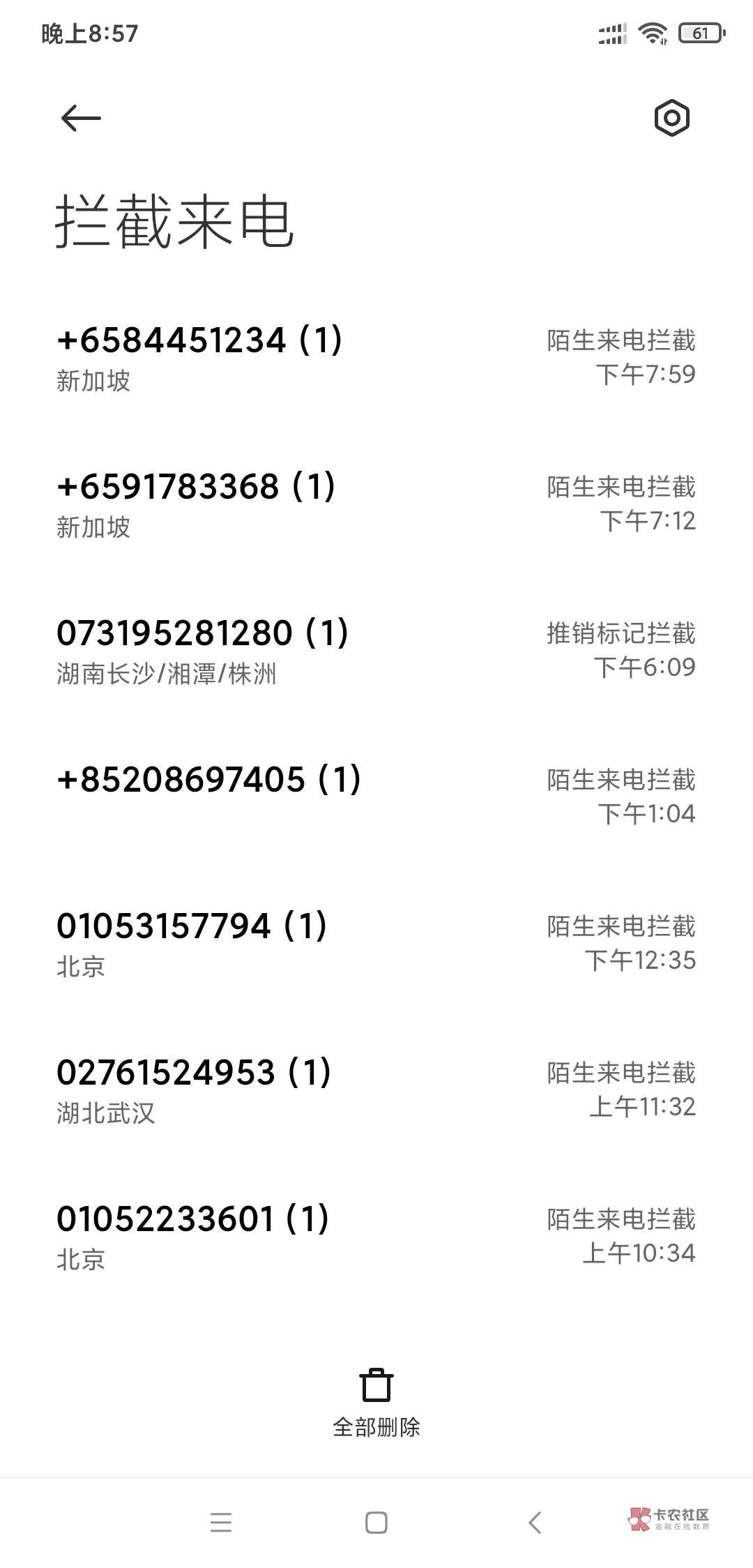Tap 全部删除 to delete all records
This screenshot has width=753, height=1568.
click(376, 1402)
